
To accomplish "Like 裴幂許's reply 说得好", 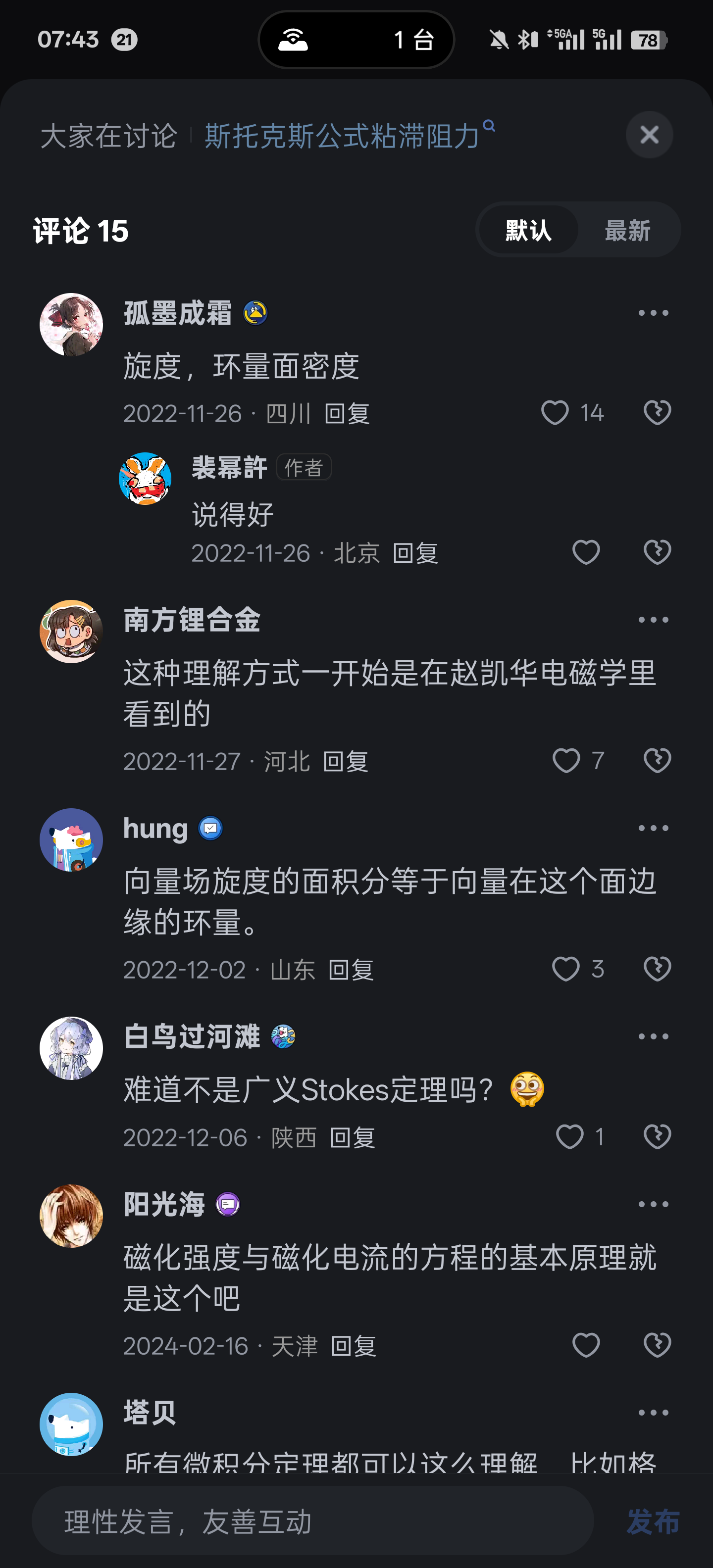I will coord(586,552).
